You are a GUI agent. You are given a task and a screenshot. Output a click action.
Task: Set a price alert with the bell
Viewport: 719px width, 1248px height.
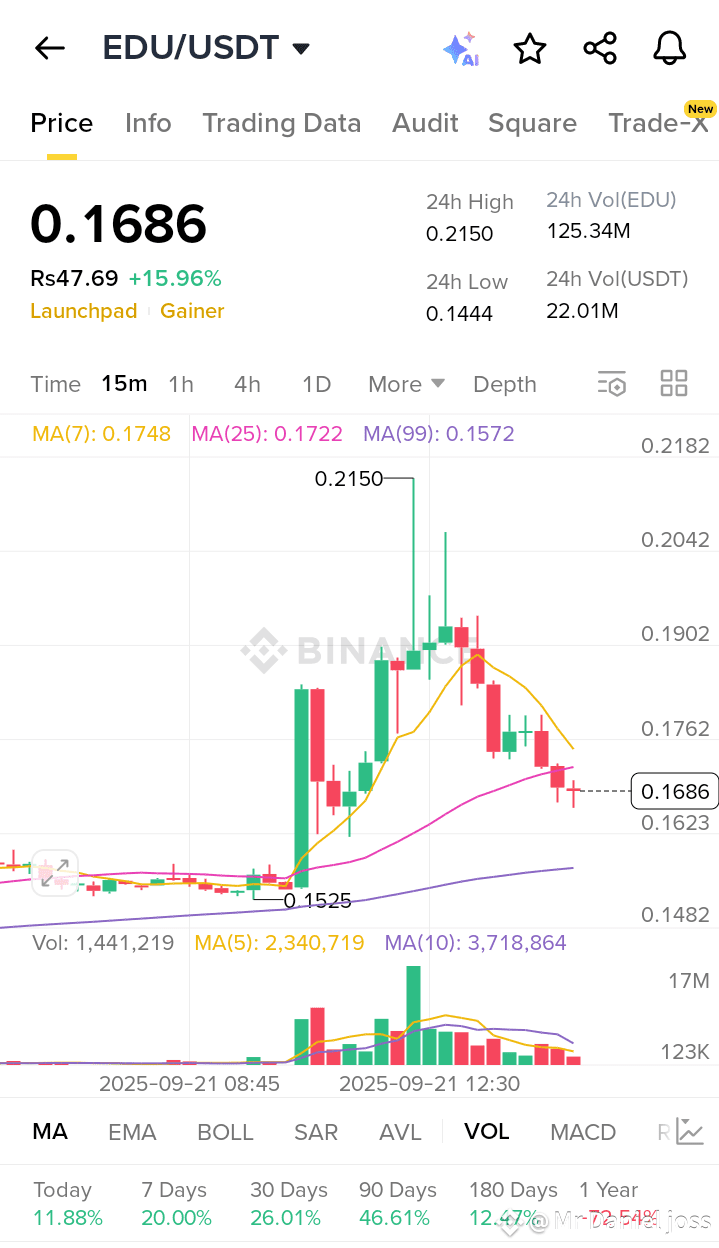669,48
